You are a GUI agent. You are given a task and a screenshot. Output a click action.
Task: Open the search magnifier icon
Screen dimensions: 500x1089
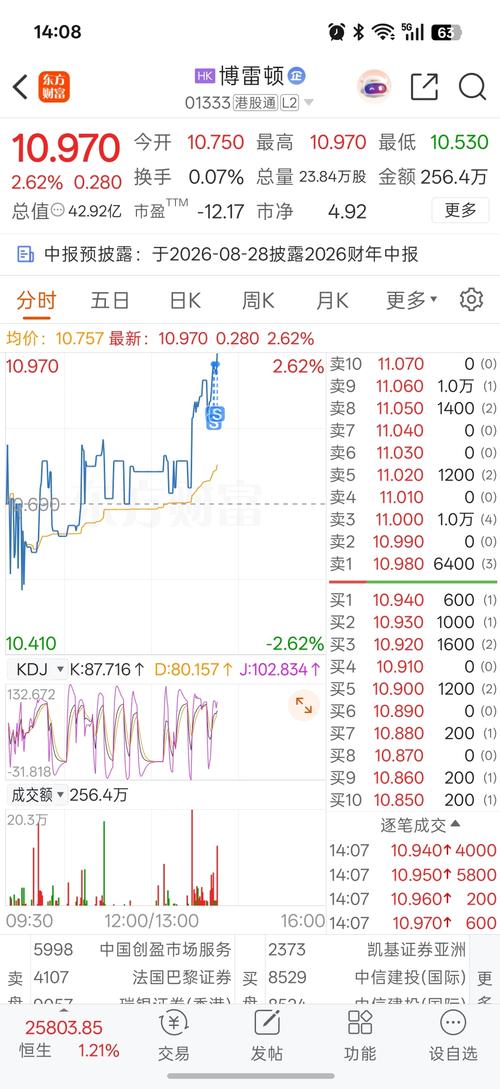coord(472,87)
